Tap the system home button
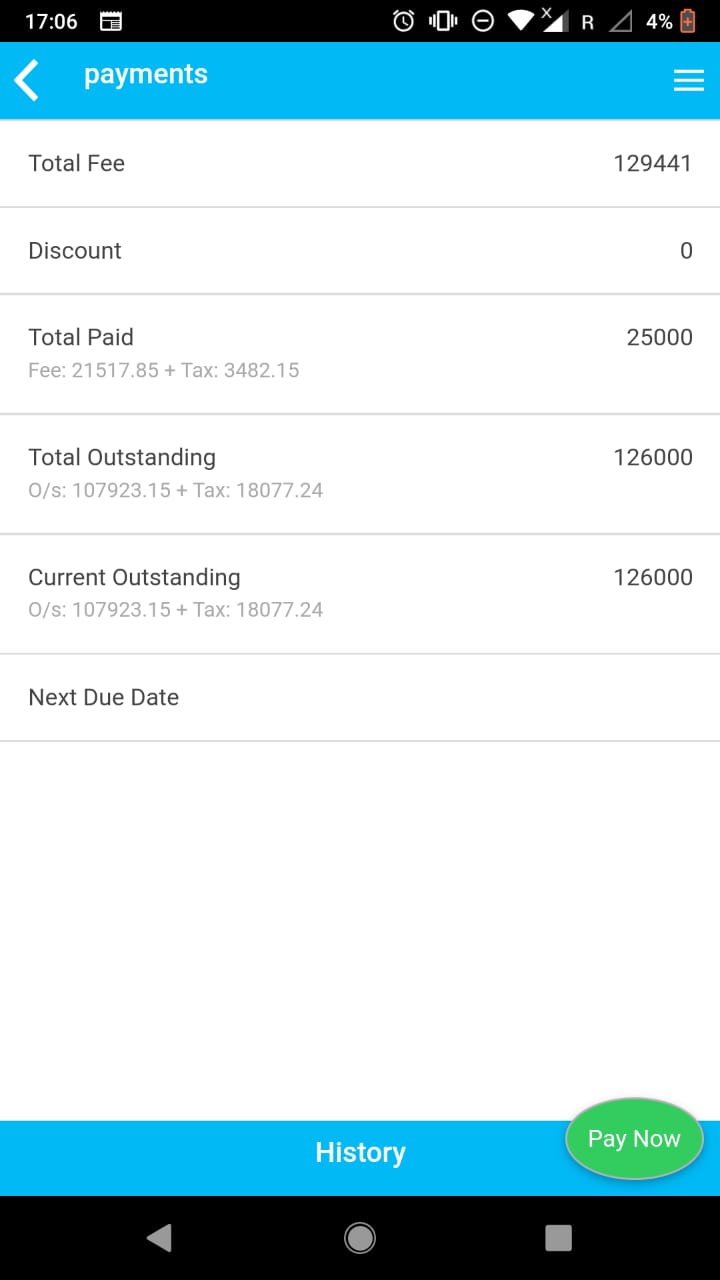Screen dimensions: 720x1280 pyautogui.click(x=360, y=1238)
